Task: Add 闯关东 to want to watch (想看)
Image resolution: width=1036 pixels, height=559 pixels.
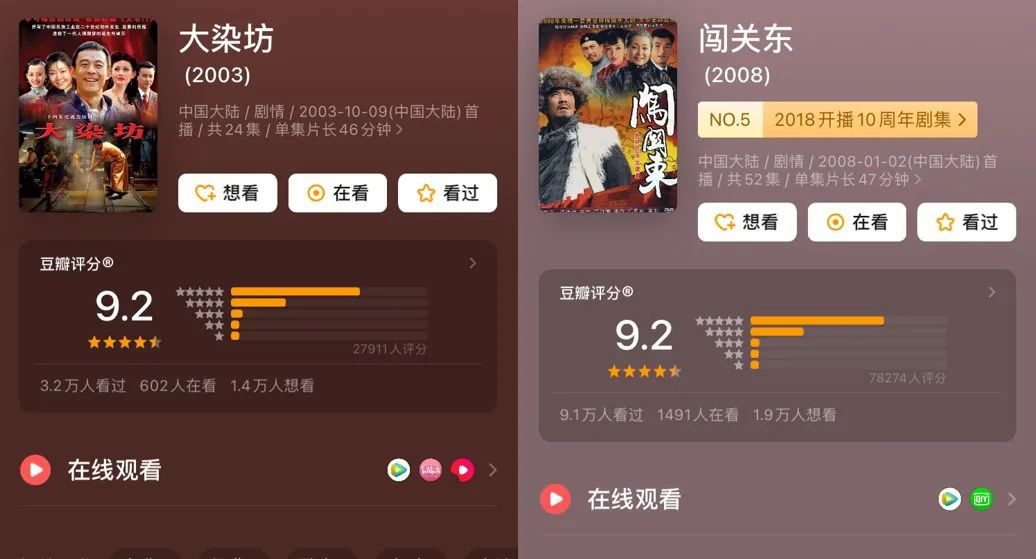Action: coord(746,222)
